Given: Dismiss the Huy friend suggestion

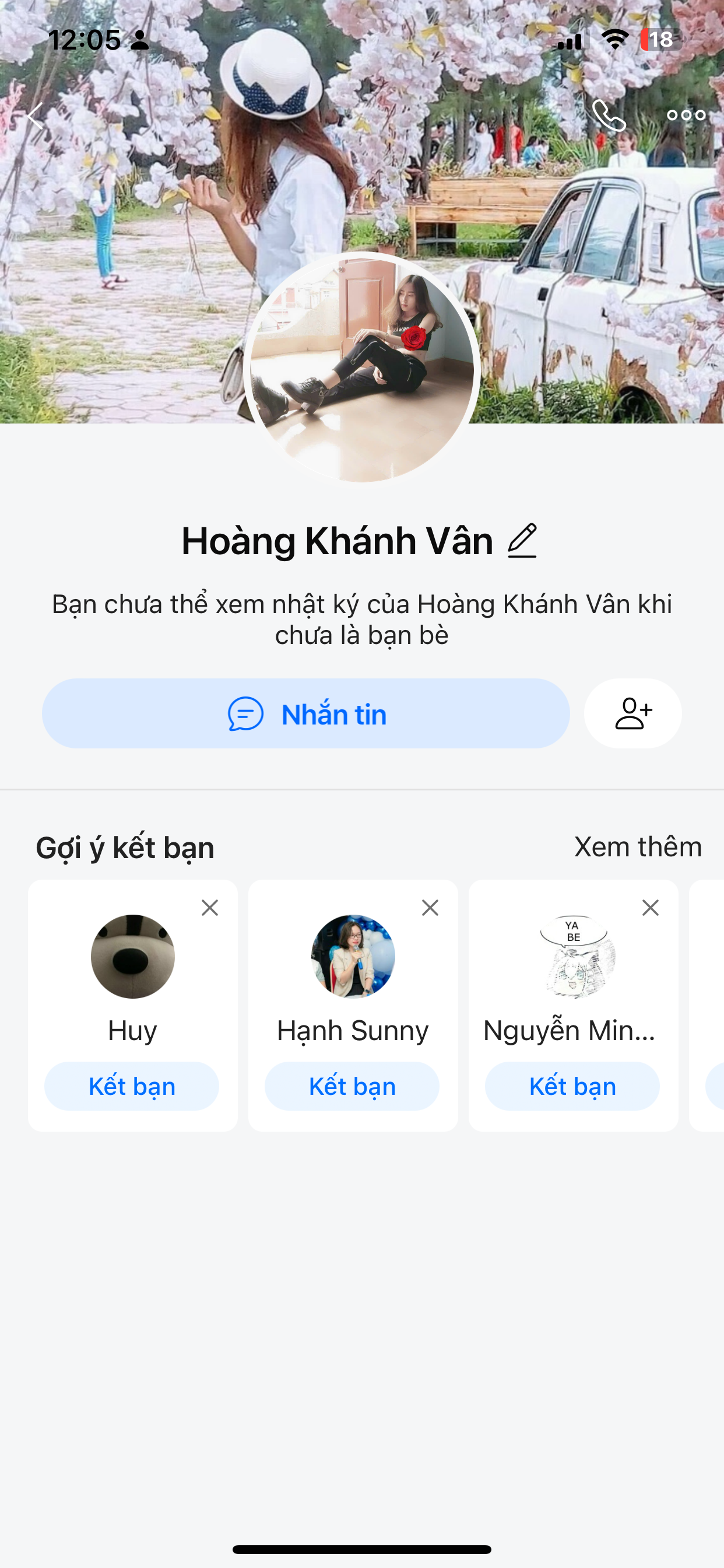Looking at the screenshot, I should pyautogui.click(x=210, y=908).
